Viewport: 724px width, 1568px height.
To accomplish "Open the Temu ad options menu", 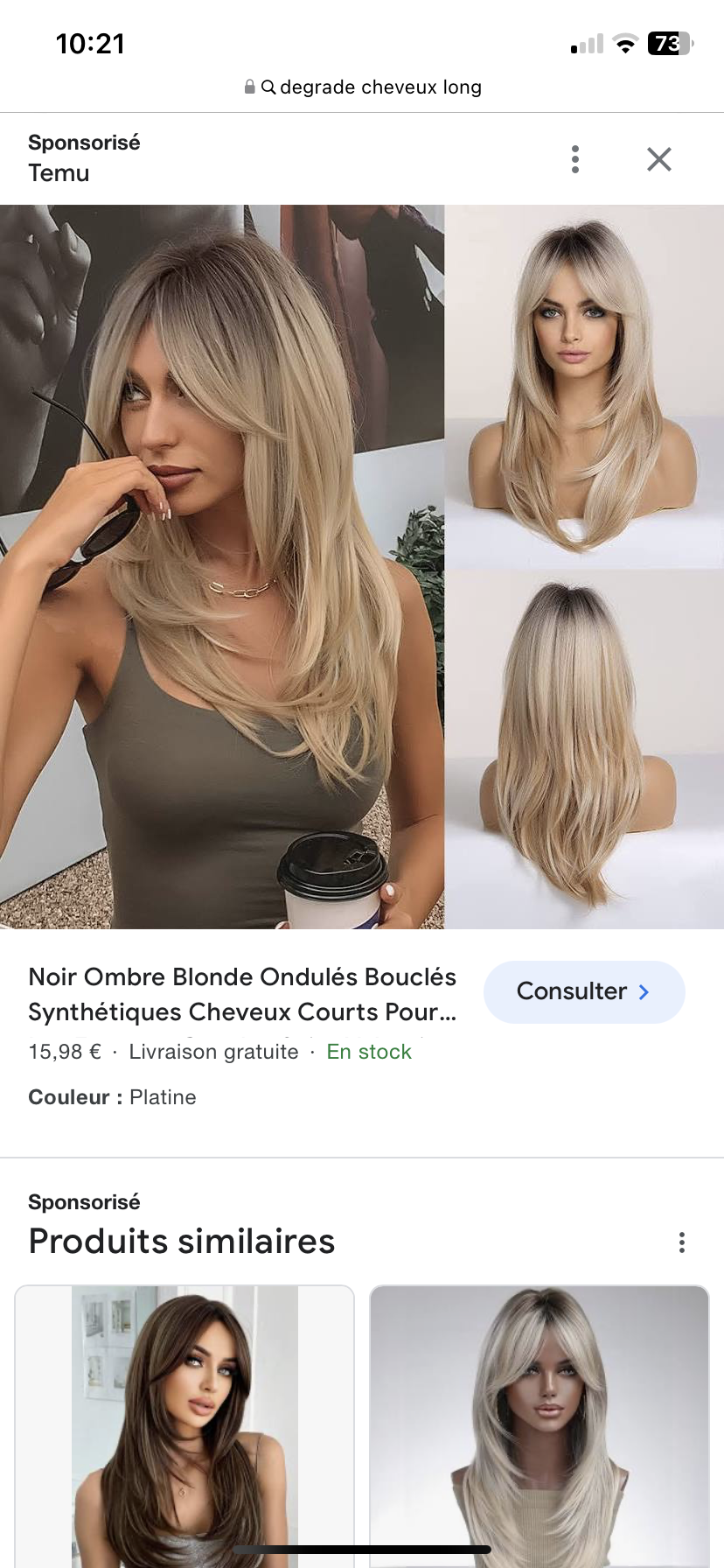I will coord(574,159).
